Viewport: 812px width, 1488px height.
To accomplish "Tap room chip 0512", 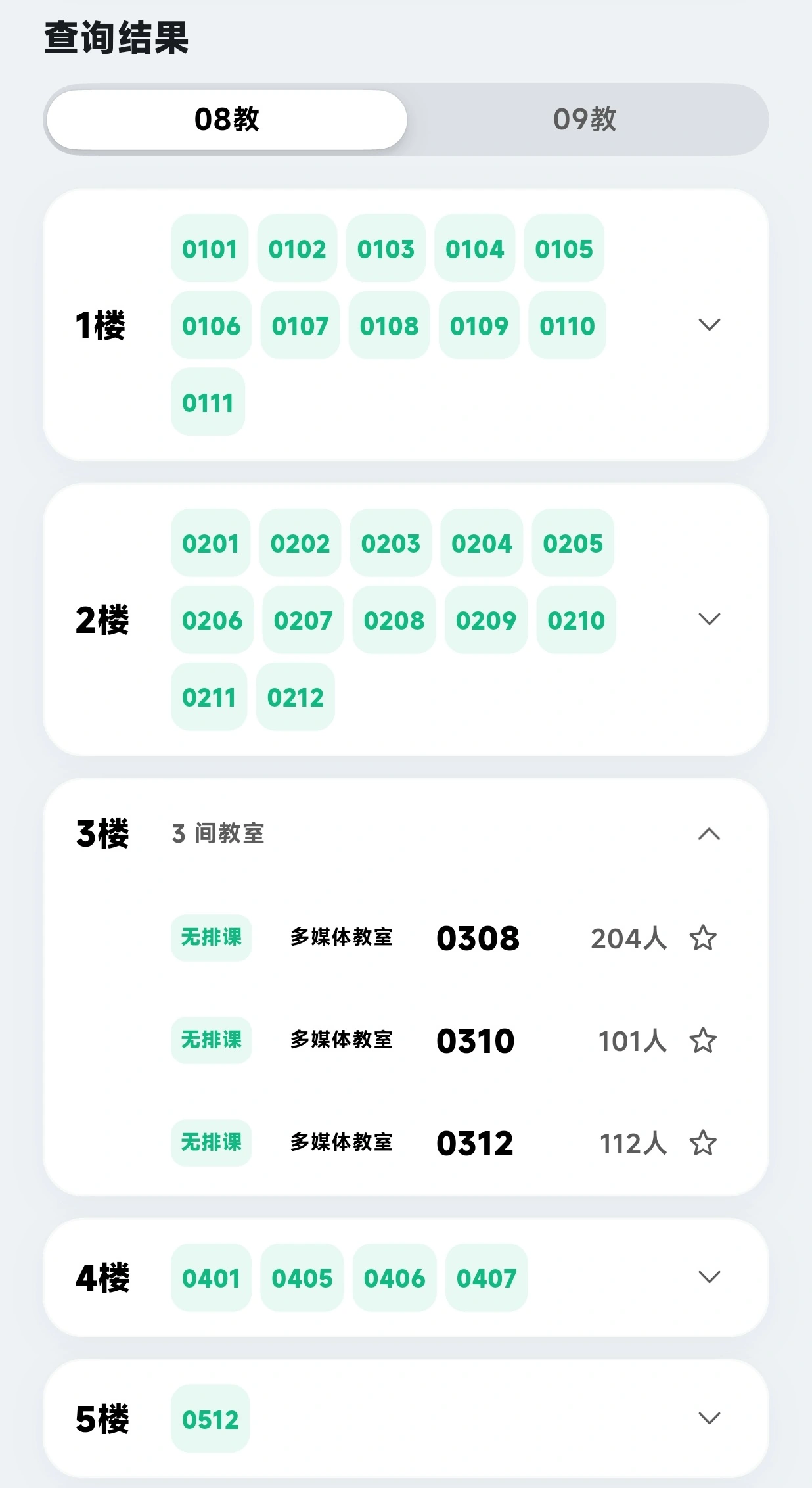I will click(x=210, y=1419).
